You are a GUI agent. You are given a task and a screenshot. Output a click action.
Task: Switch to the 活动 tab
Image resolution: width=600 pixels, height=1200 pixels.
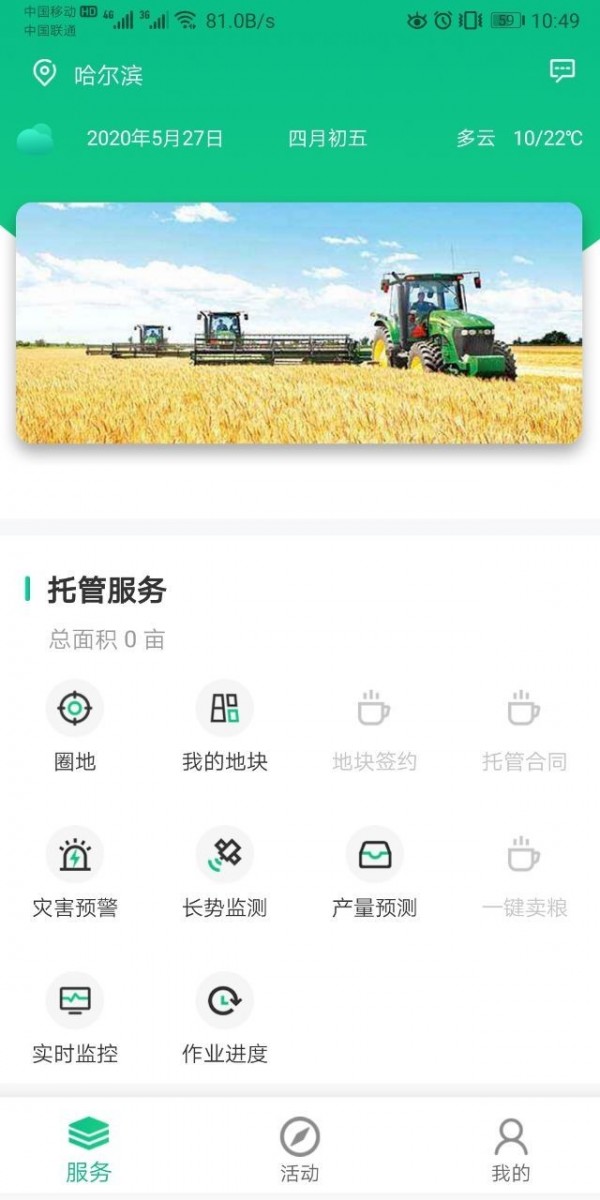click(299, 1148)
